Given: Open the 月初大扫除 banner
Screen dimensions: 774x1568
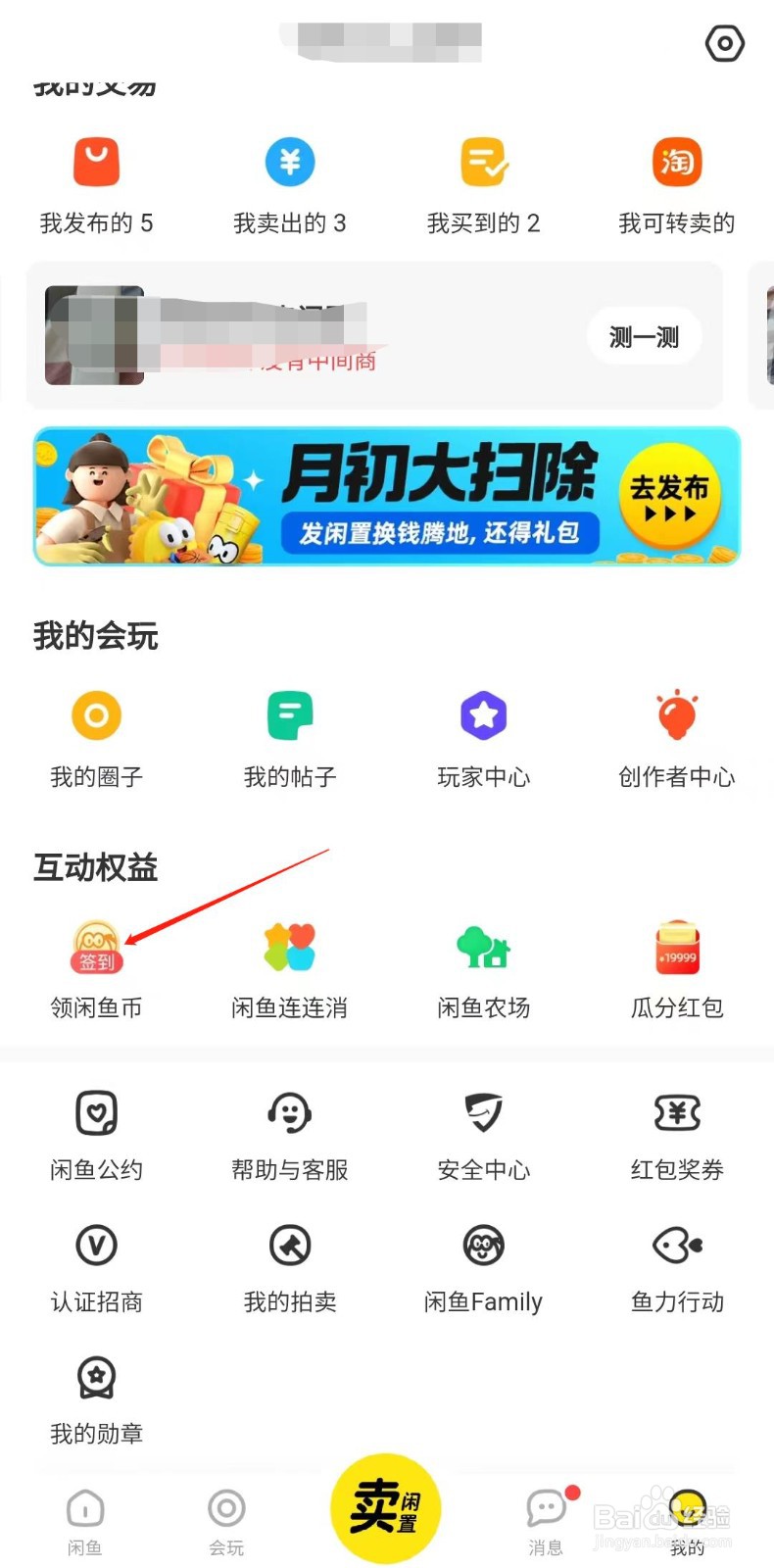Looking at the screenshot, I should [387, 496].
